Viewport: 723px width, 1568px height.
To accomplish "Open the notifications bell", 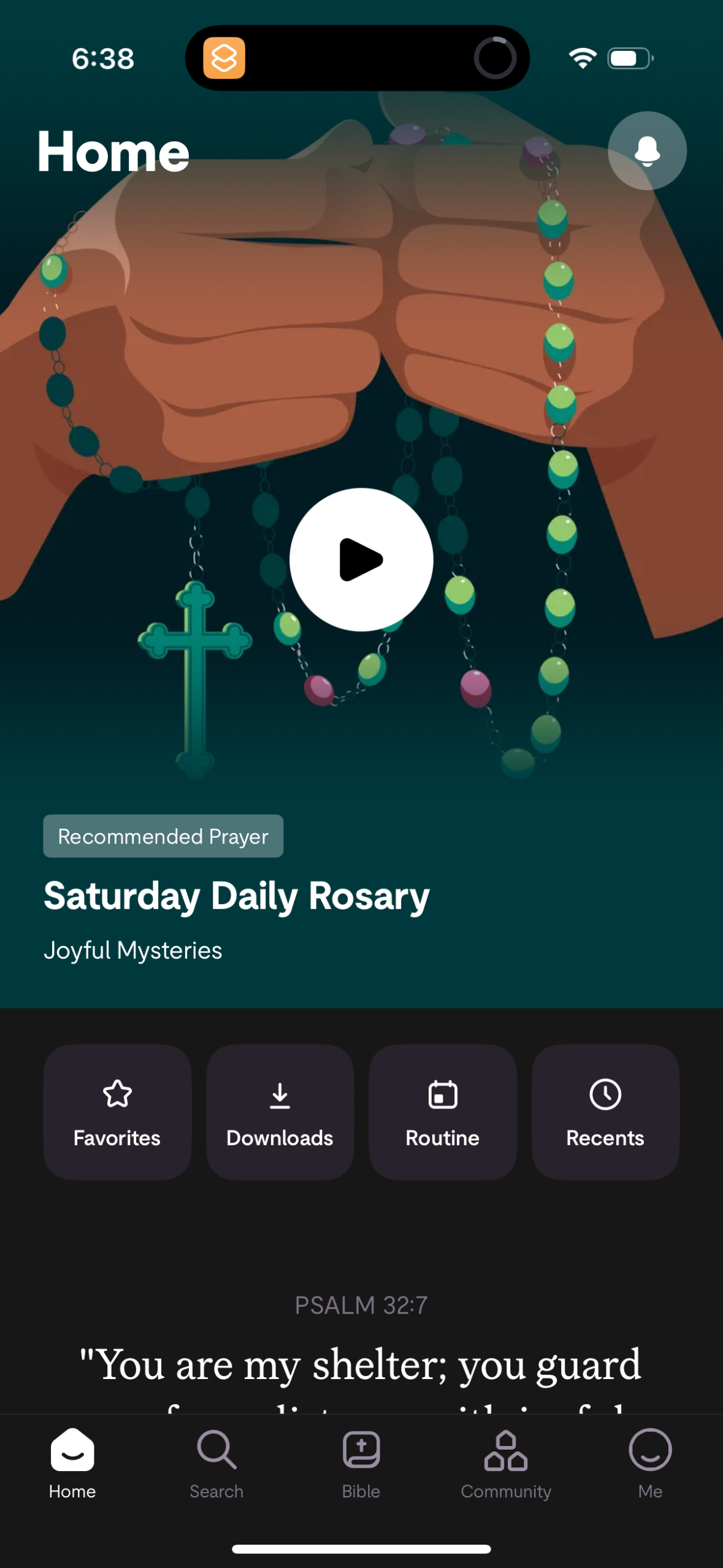I will pos(646,151).
